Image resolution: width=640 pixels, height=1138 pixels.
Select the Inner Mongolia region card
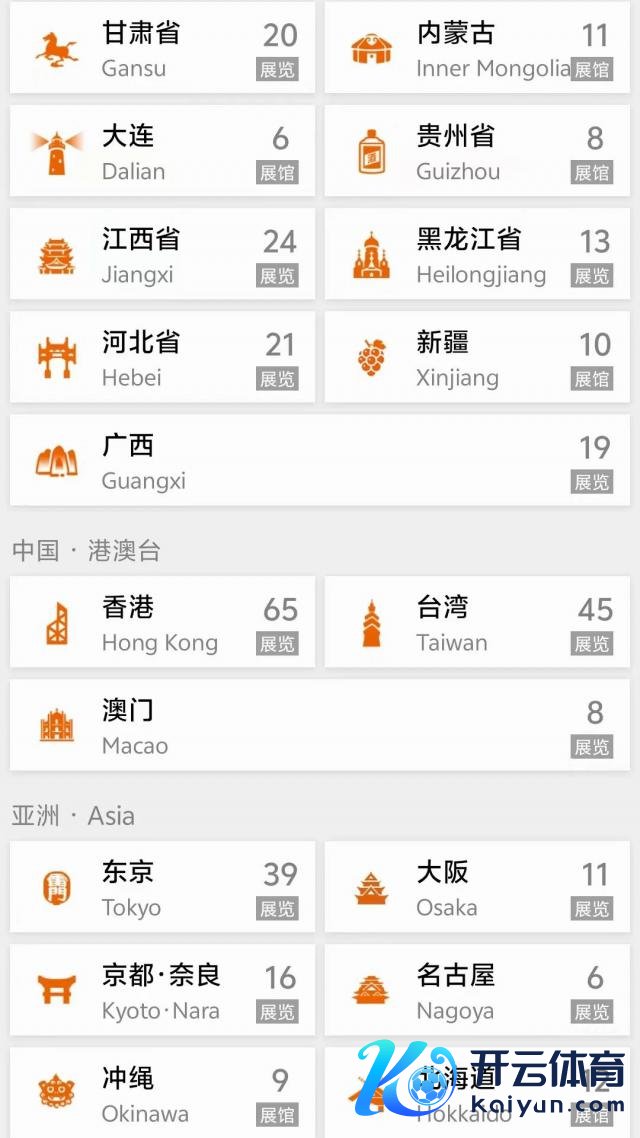click(x=477, y=49)
